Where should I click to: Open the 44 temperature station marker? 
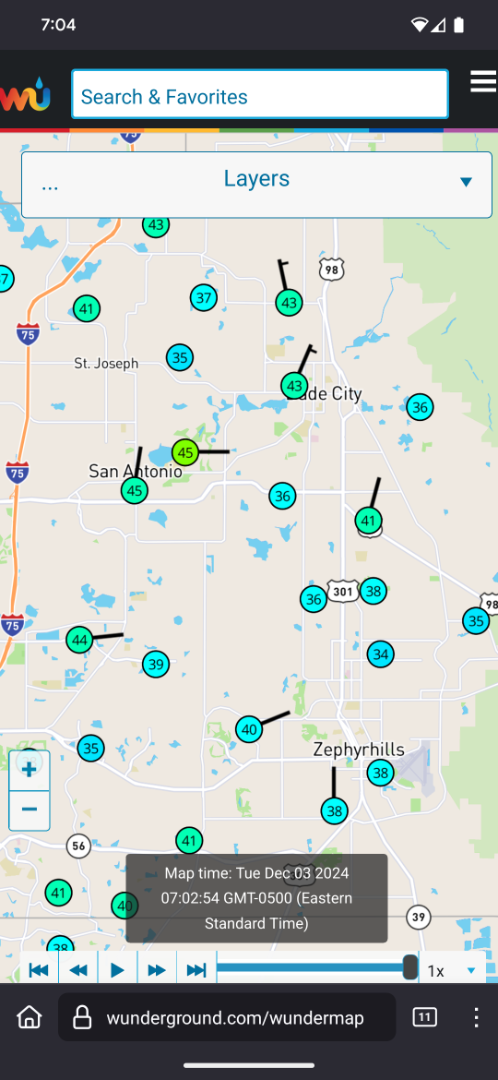[x=79, y=640]
